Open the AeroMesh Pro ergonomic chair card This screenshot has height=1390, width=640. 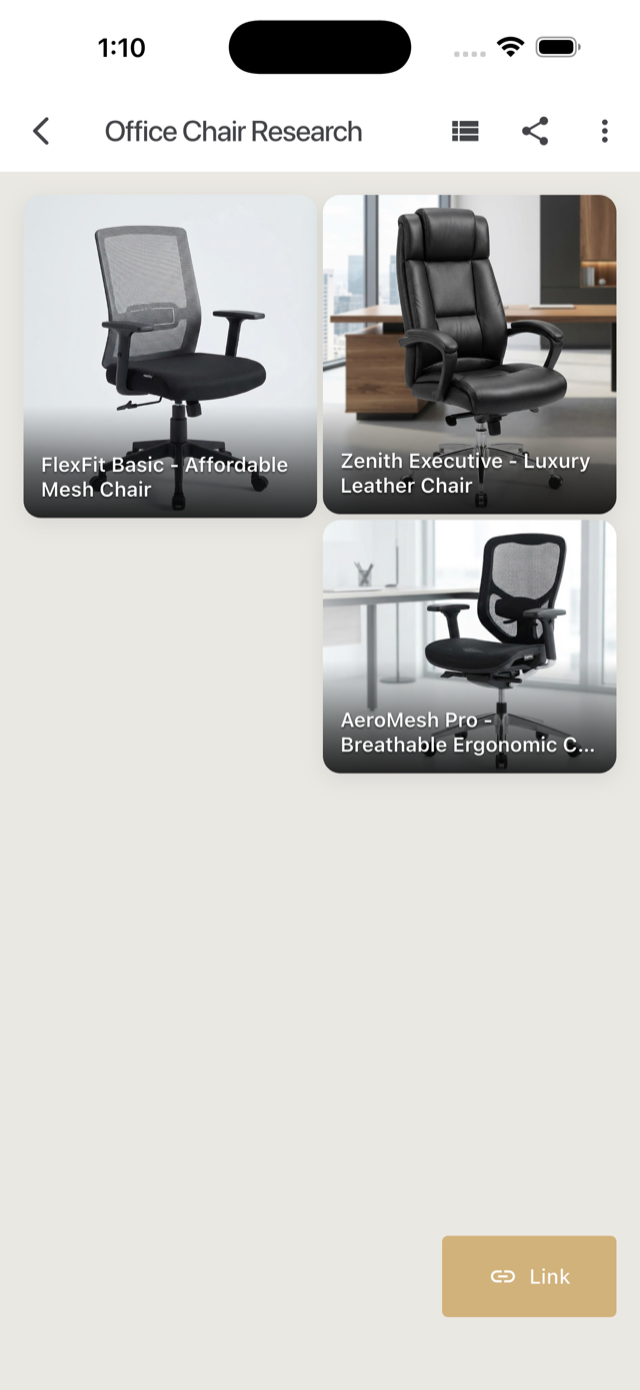469,646
